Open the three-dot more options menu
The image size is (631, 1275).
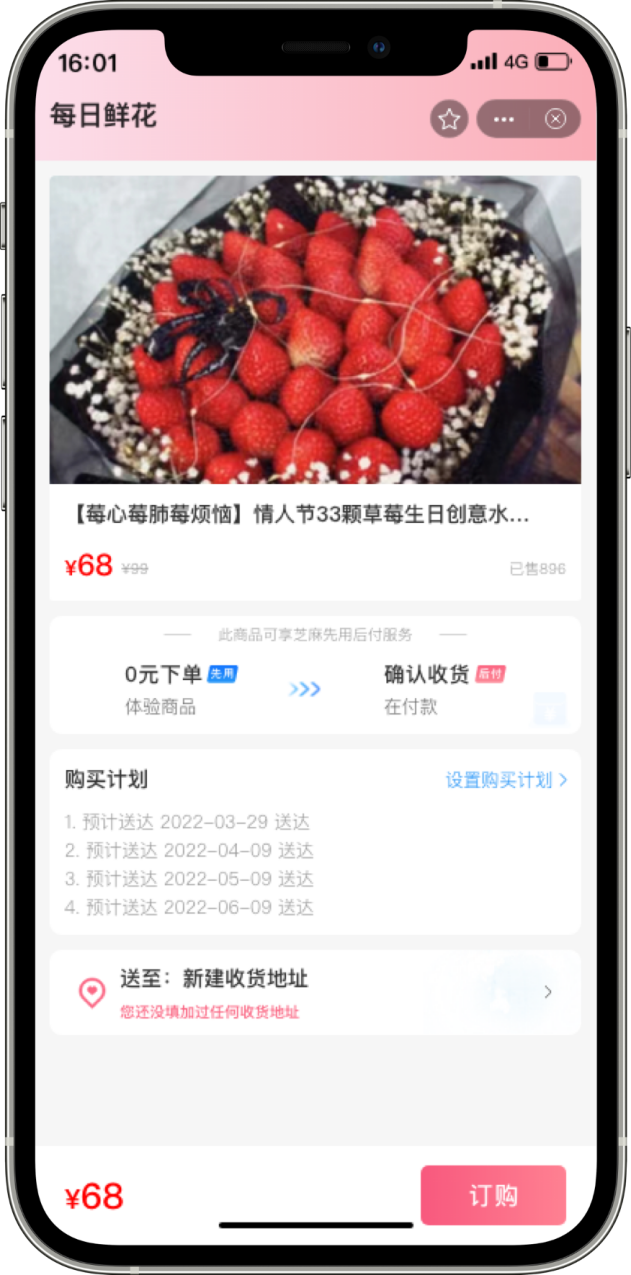click(504, 120)
